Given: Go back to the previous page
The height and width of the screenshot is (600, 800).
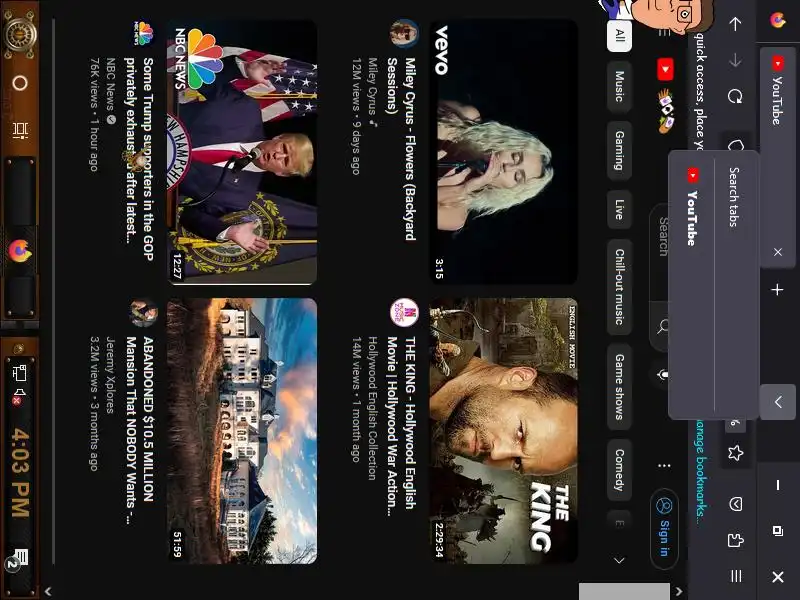Looking at the screenshot, I should coord(735,24).
